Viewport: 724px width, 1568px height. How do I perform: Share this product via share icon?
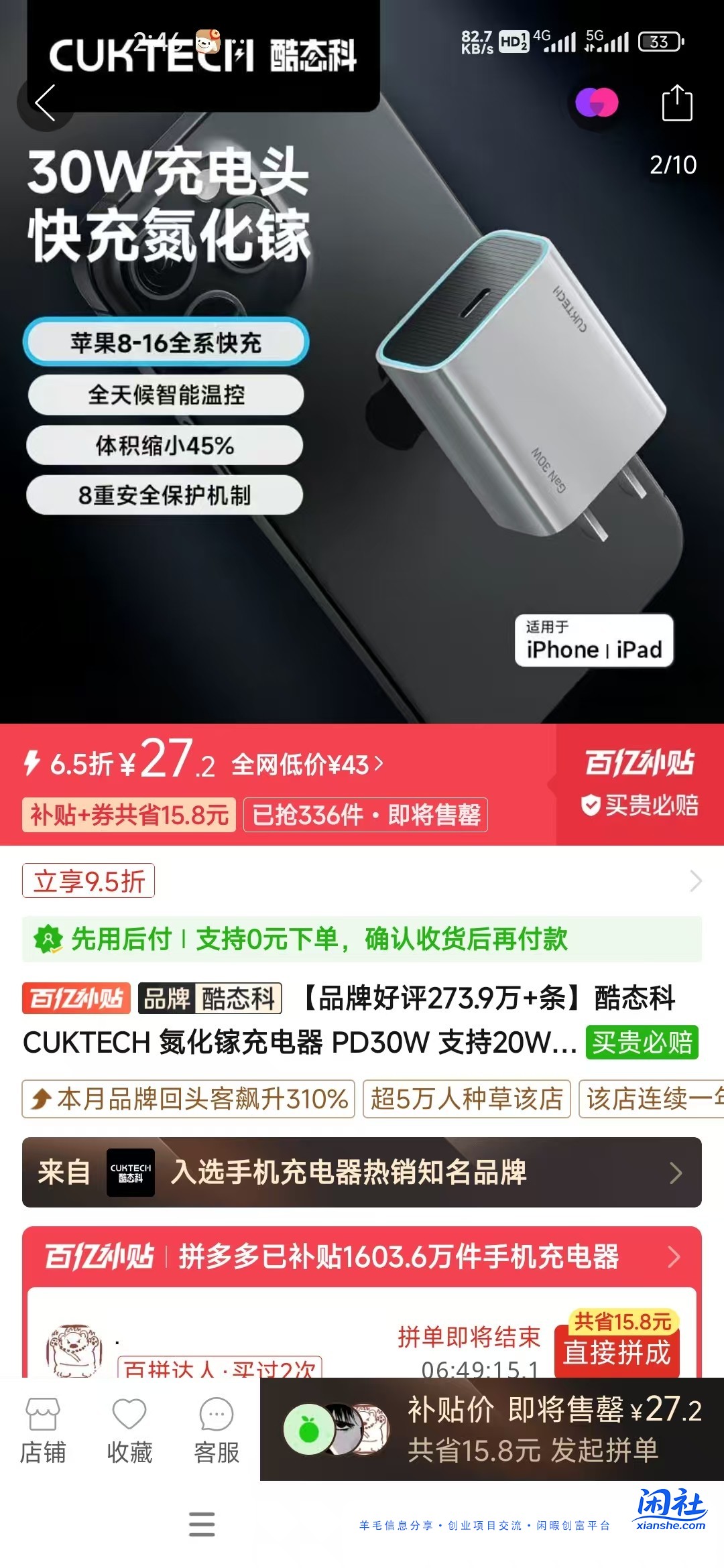coord(676,104)
